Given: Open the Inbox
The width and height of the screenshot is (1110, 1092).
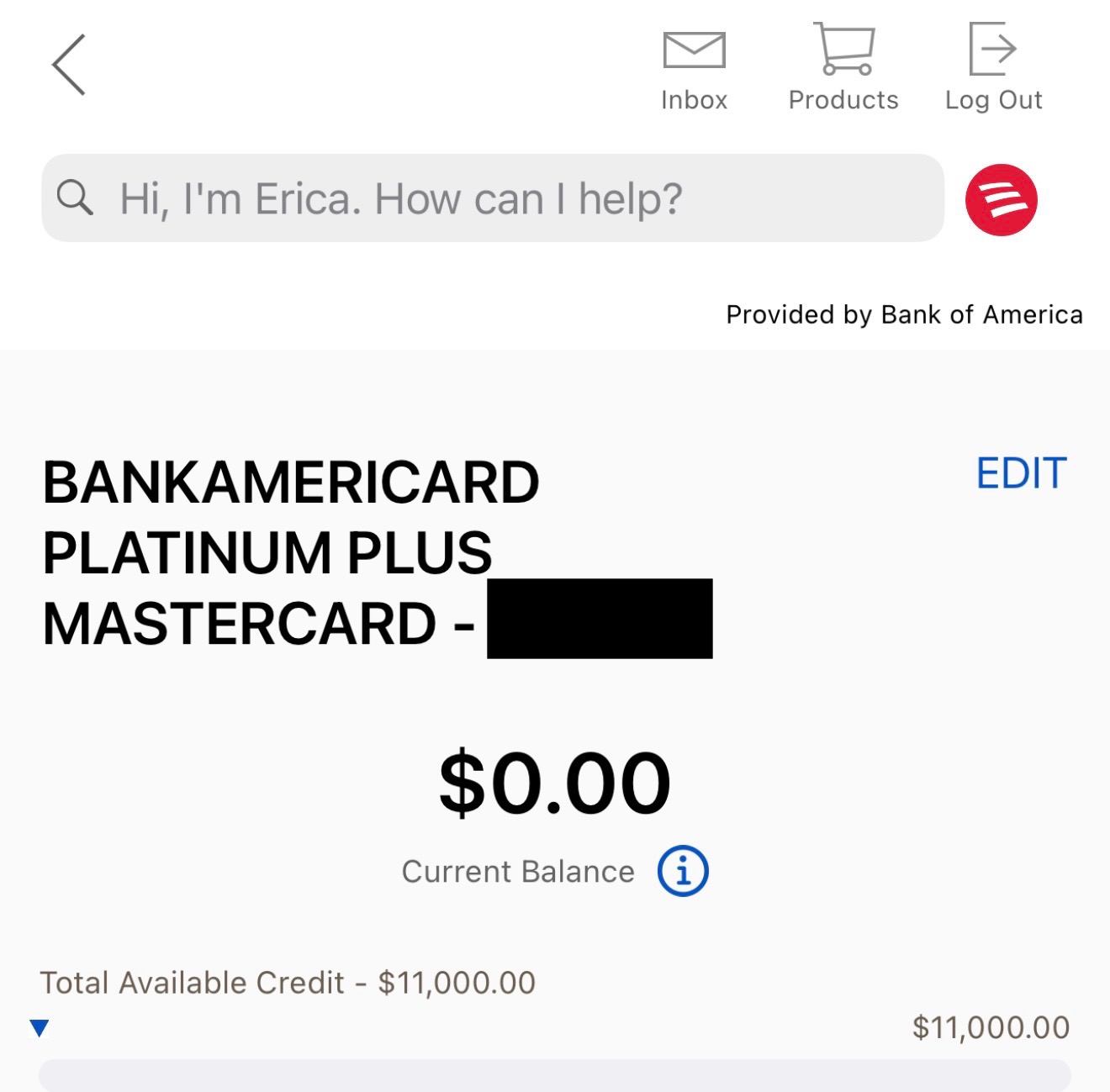Looking at the screenshot, I should point(694,69).
